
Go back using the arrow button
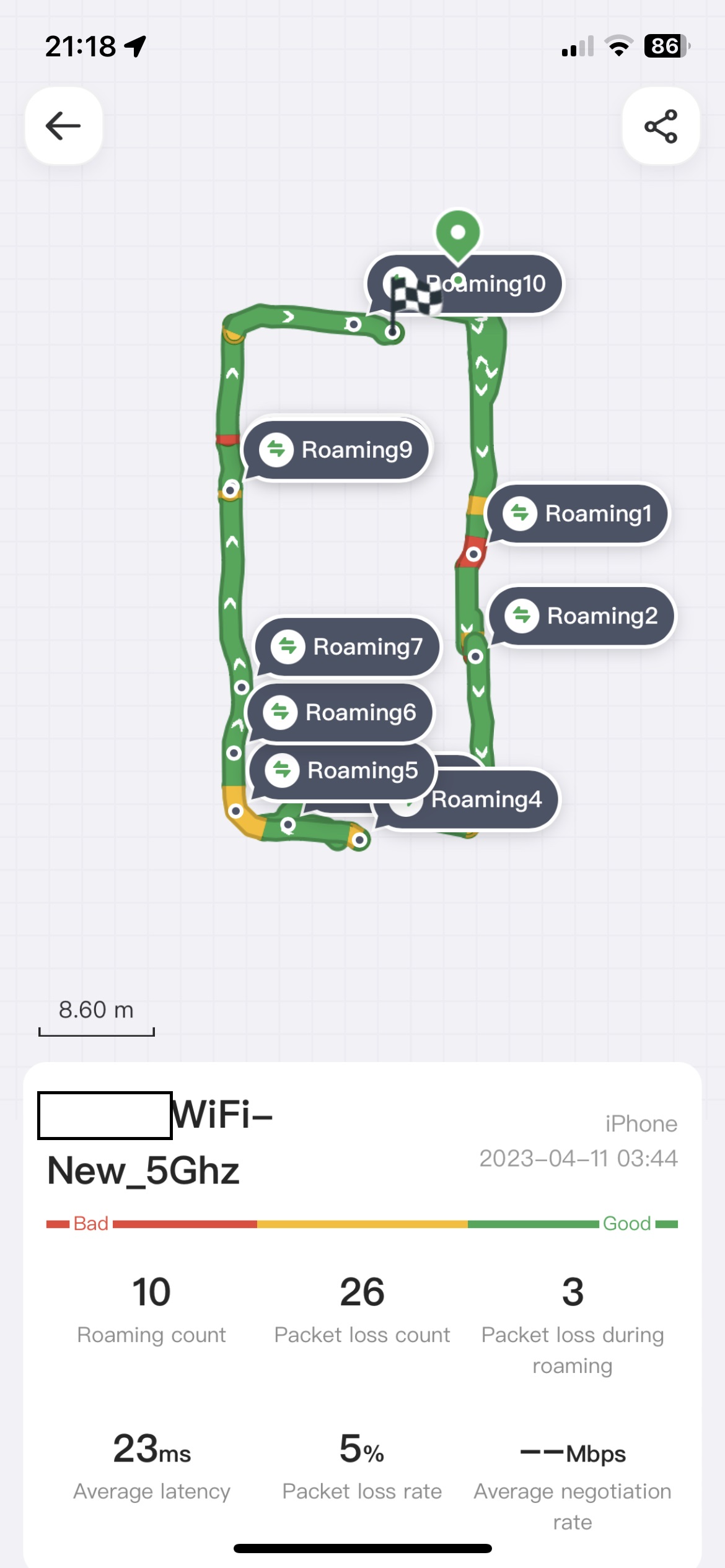tap(63, 126)
